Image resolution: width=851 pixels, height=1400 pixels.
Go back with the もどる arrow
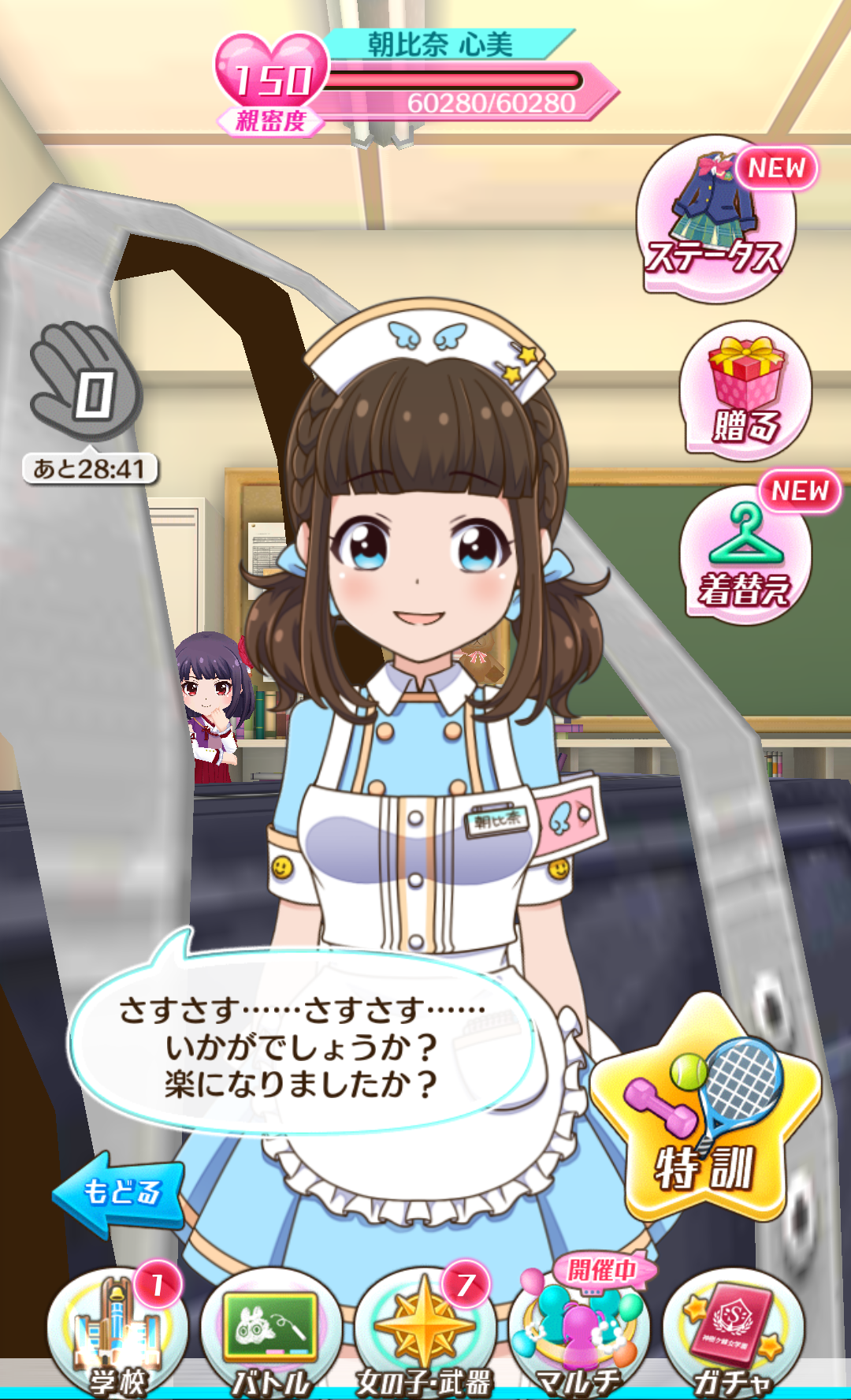pyautogui.click(x=120, y=1192)
